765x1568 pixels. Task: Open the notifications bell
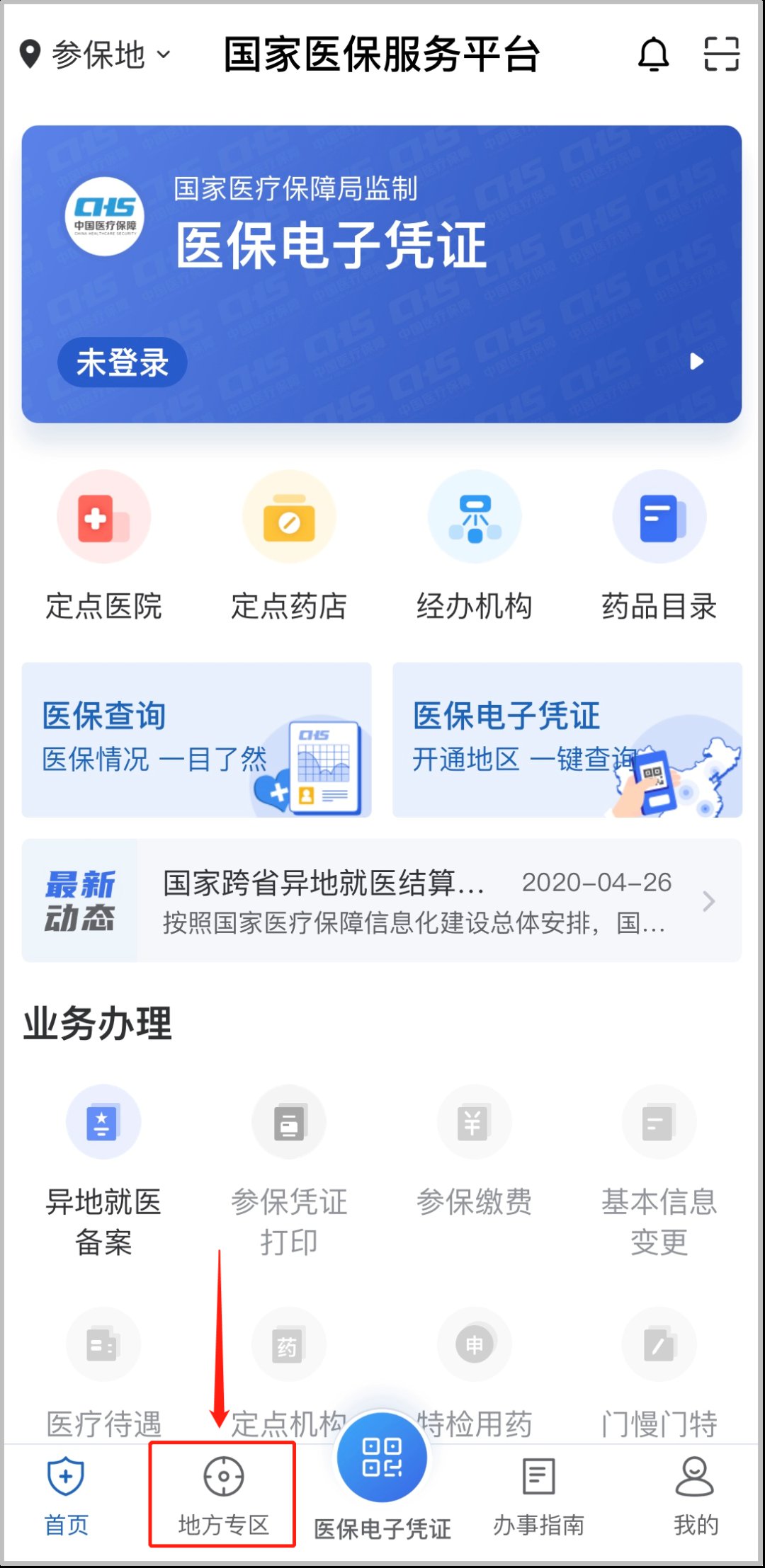pyautogui.click(x=653, y=55)
